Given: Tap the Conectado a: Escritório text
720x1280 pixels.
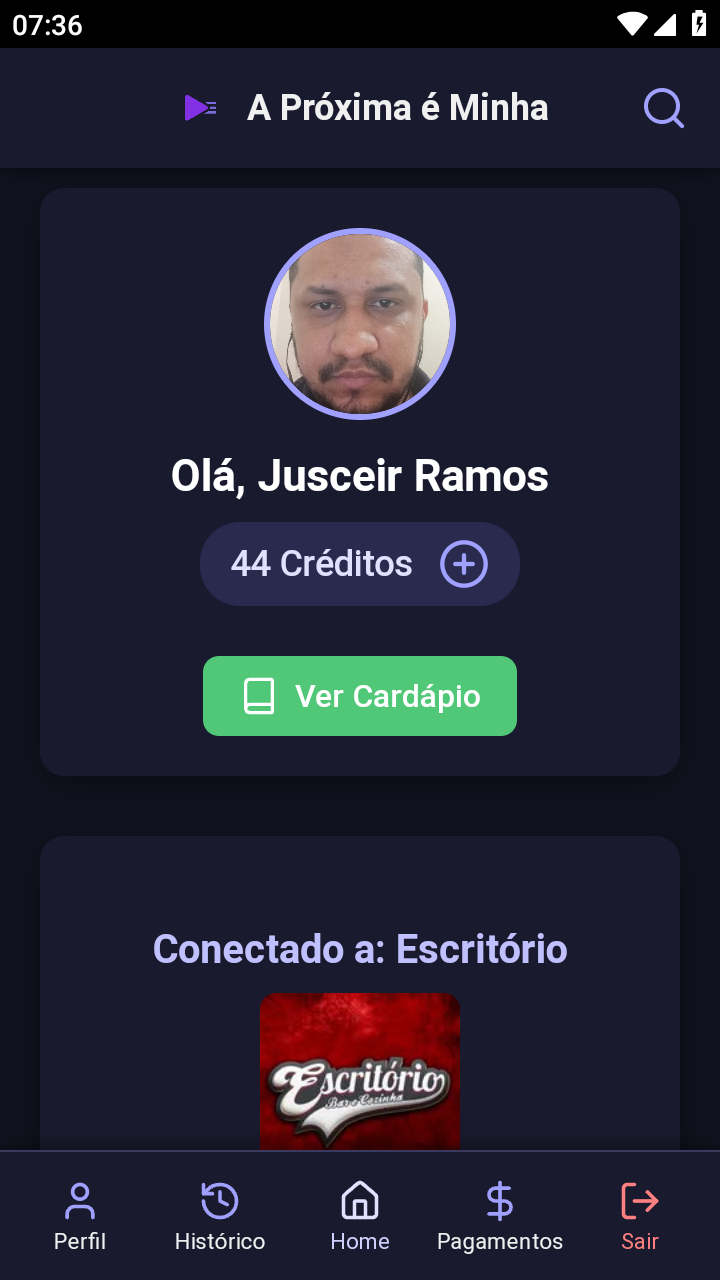Looking at the screenshot, I should pos(360,949).
